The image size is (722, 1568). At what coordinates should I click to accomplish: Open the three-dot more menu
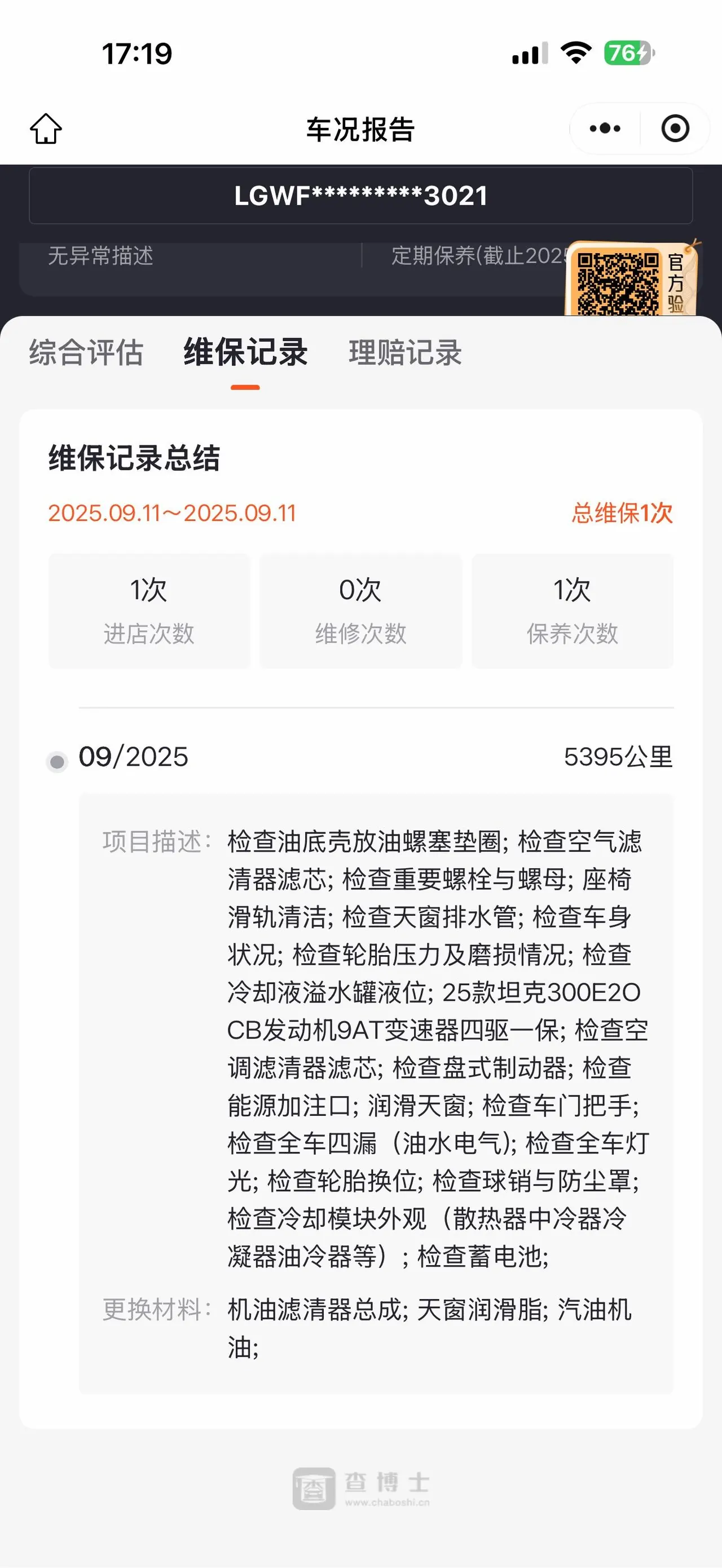[605, 129]
